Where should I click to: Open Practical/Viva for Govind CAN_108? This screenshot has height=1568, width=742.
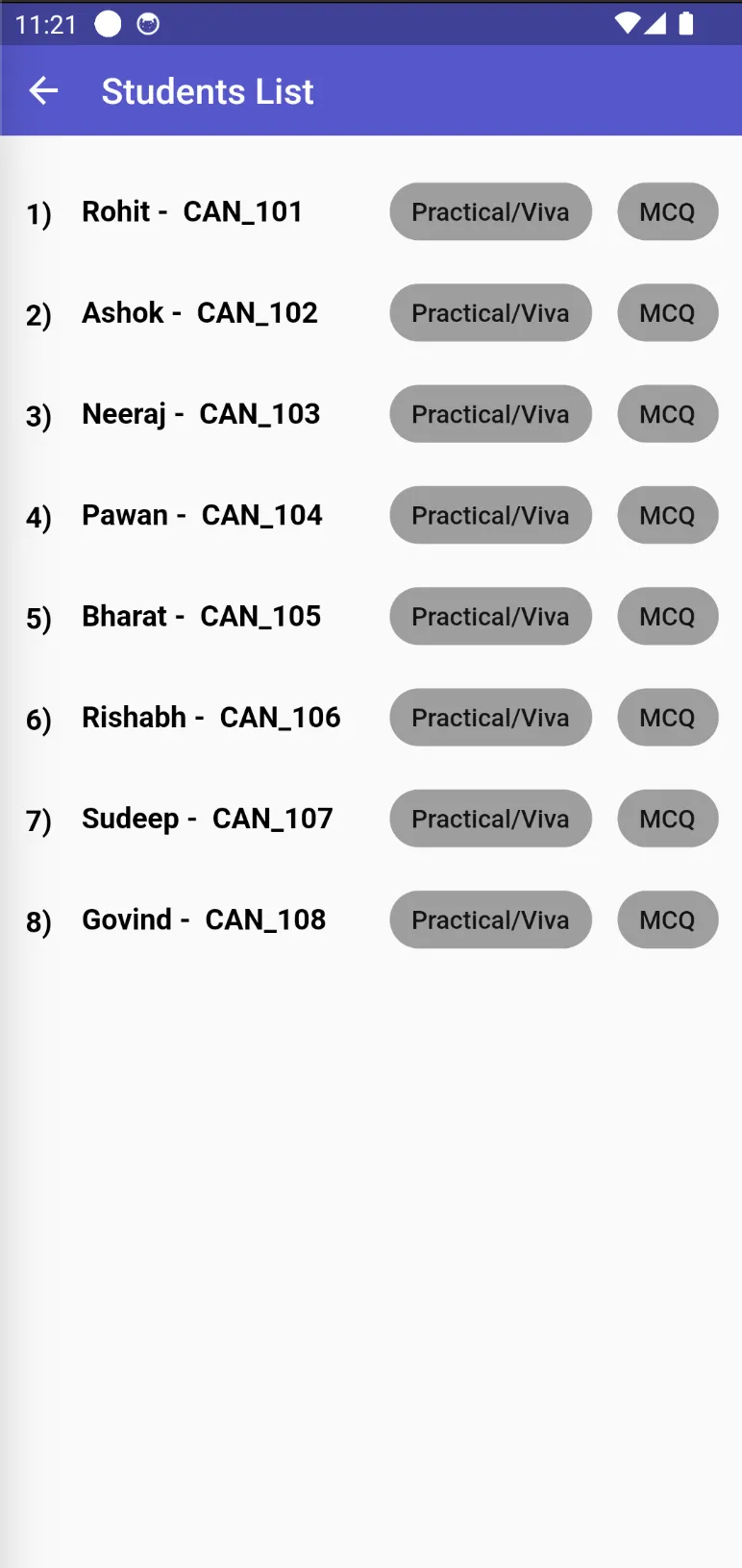tap(490, 919)
